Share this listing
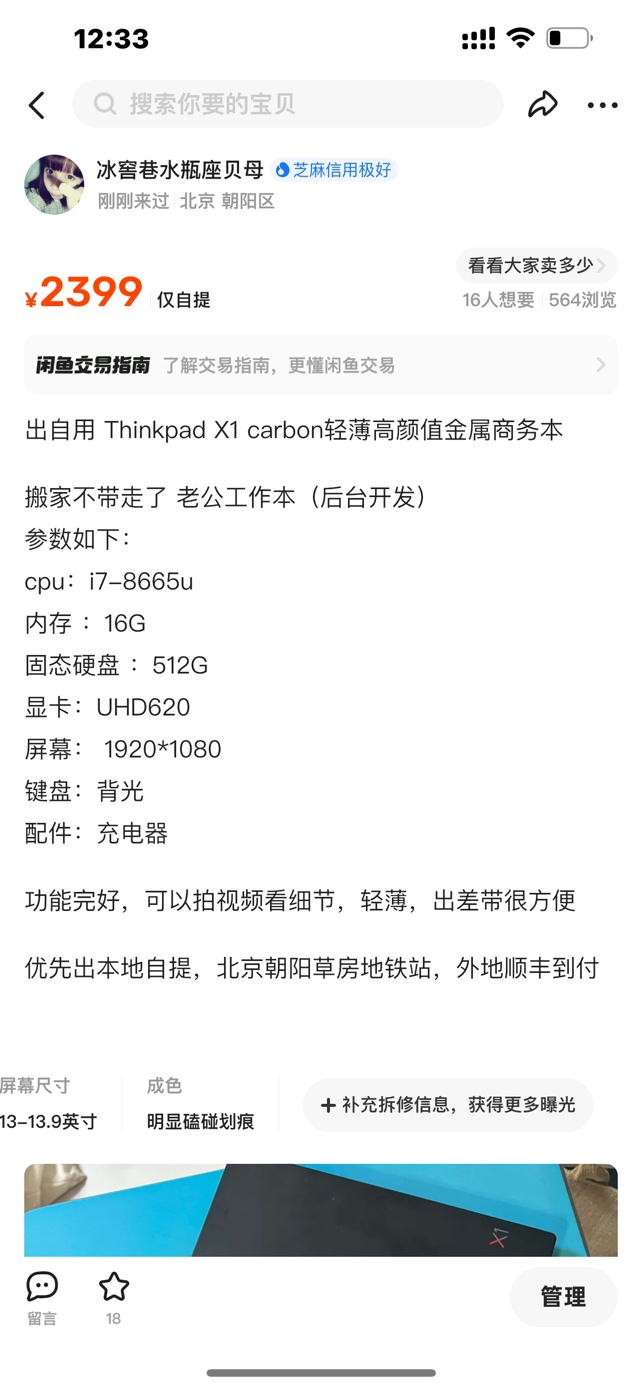Image resolution: width=642 pixels, height=1389 pixels. 543,104
